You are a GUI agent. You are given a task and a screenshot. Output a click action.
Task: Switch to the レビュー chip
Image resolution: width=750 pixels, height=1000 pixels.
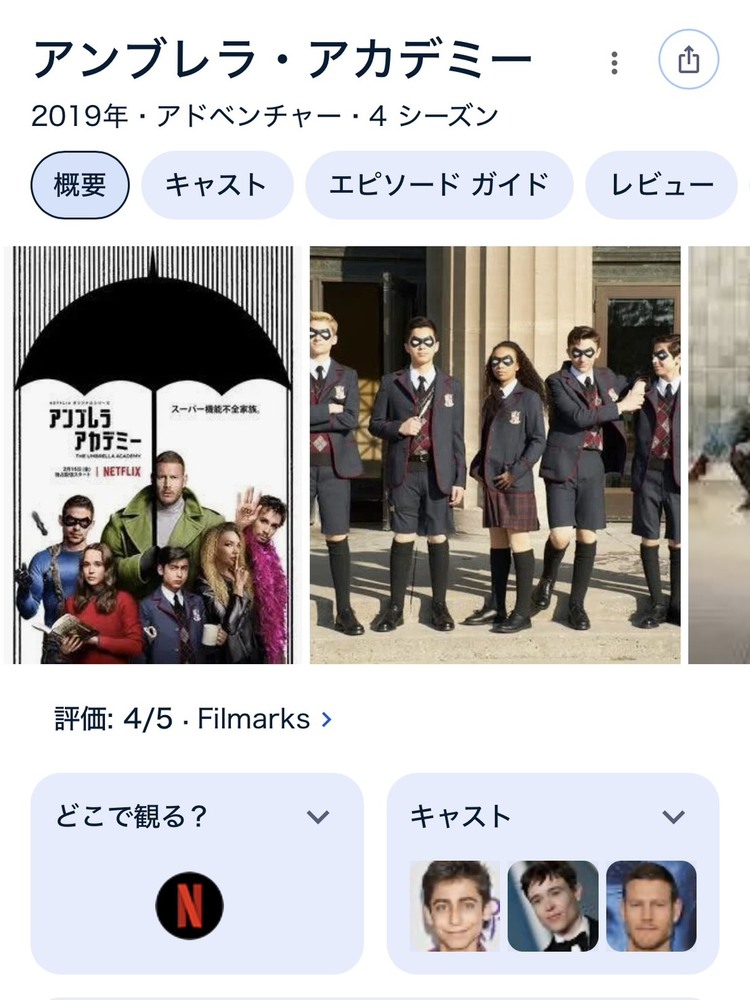tap(662, 185)
